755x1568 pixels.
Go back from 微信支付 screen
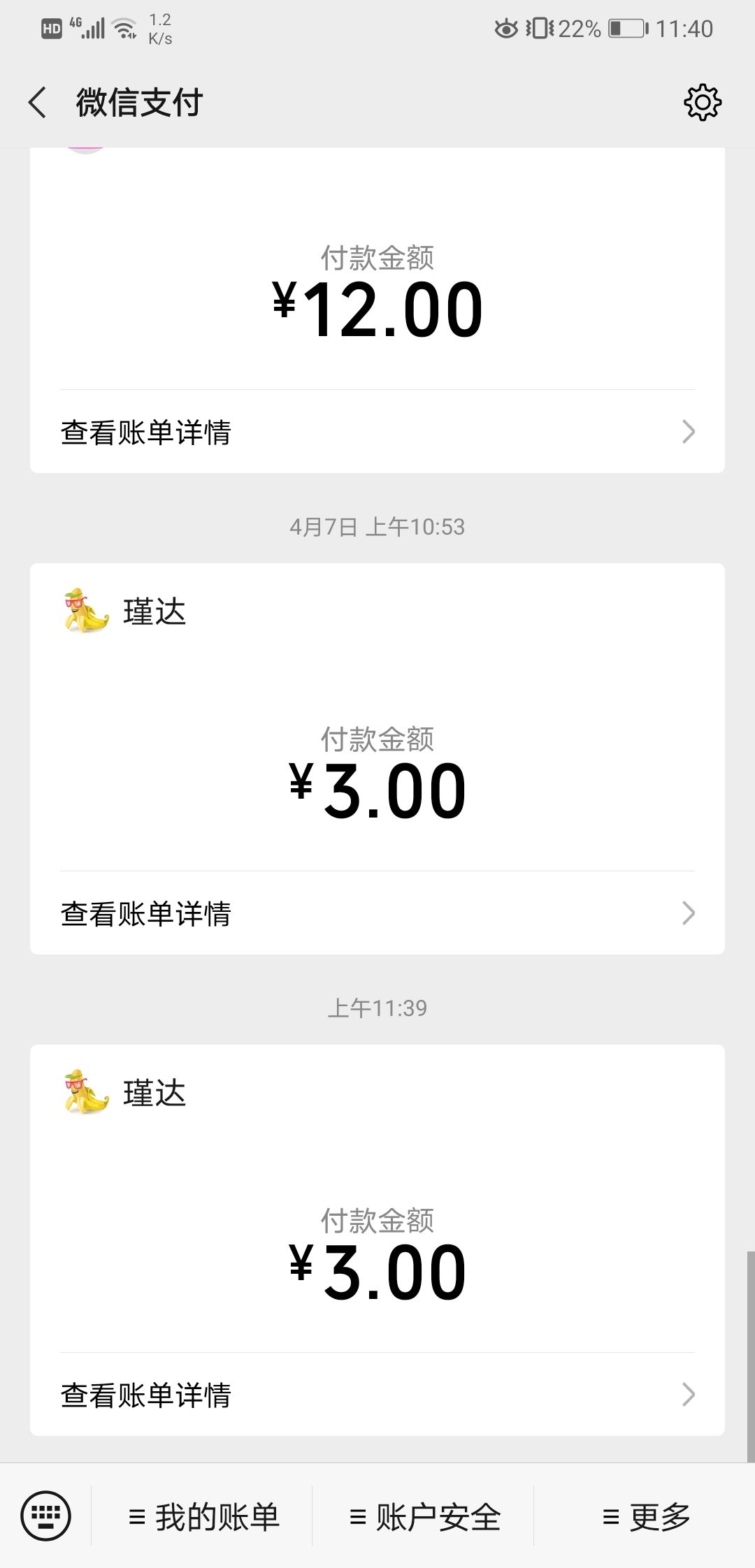(x=38, y=103)
